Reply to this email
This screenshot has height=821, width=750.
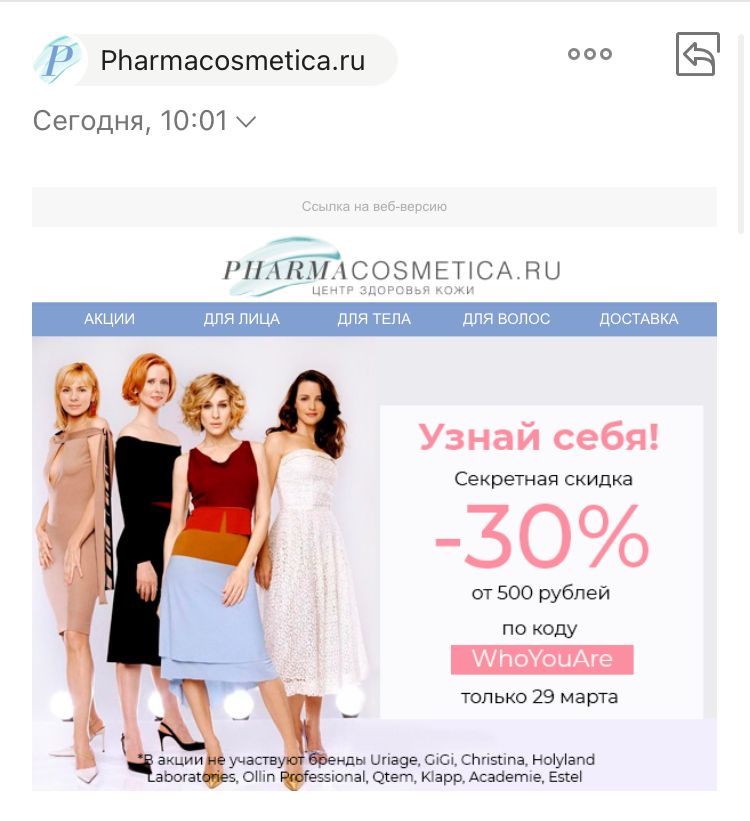[697, 54]
